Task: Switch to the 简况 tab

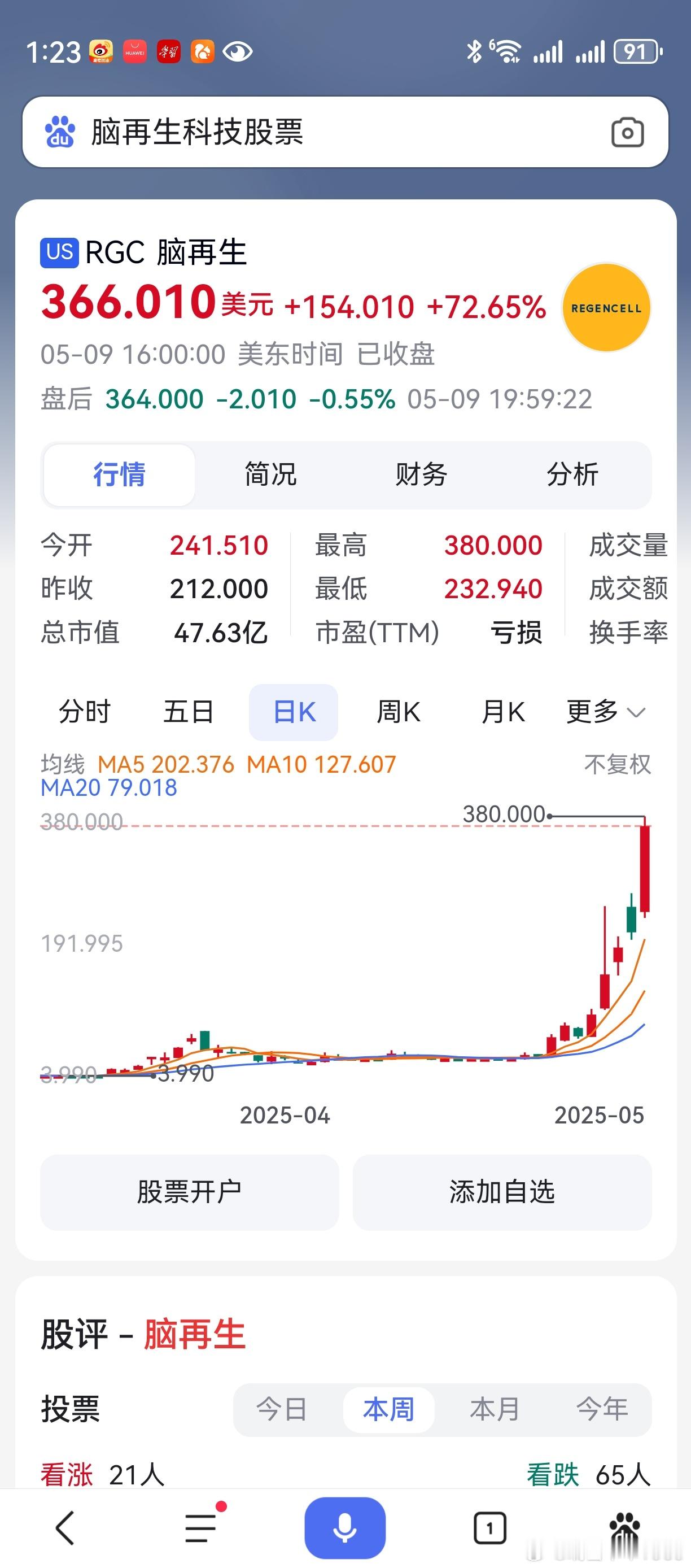Action: [x=270, y=475]
